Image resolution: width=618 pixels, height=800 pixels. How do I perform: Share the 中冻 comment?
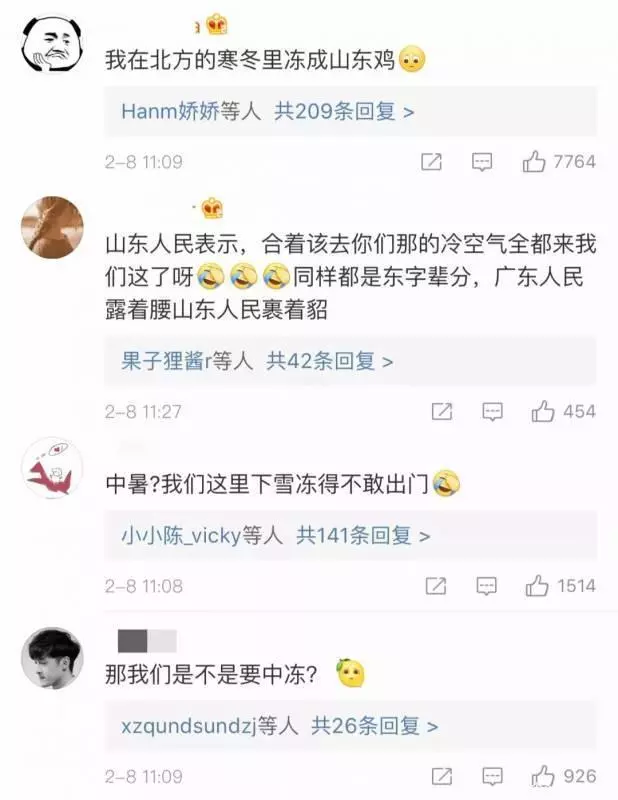coord(440,776)
